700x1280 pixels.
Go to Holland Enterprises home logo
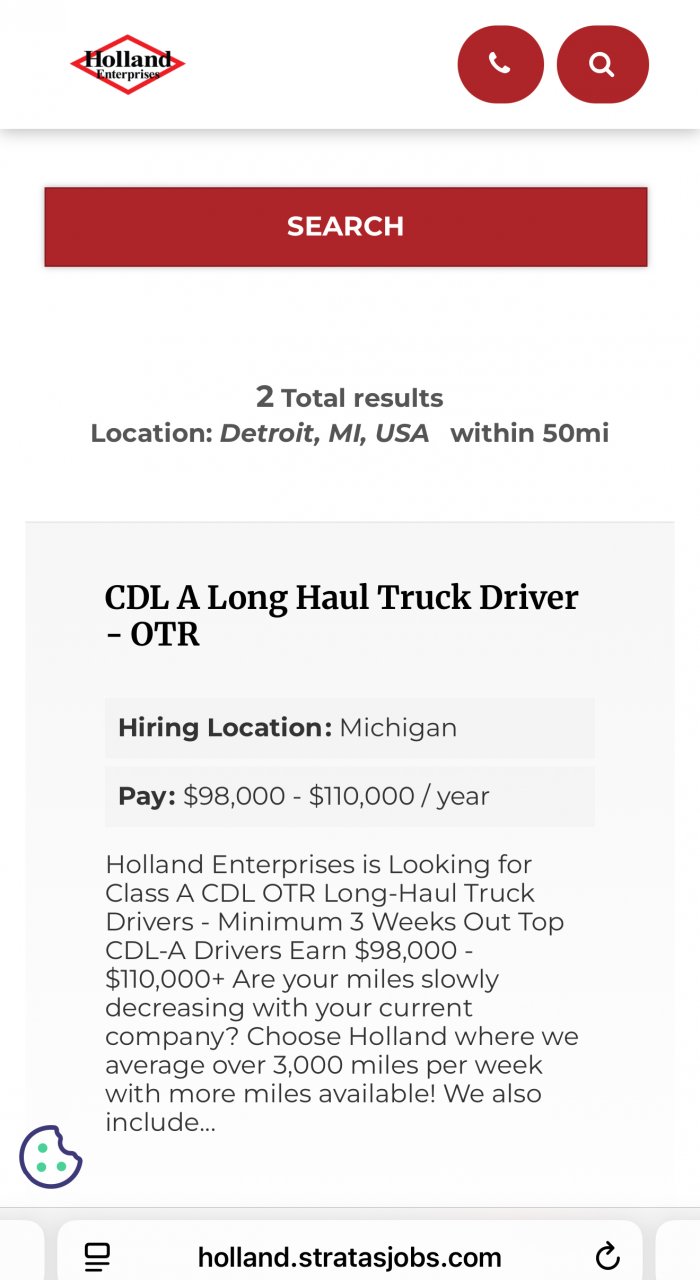click(x=128, y=64)
